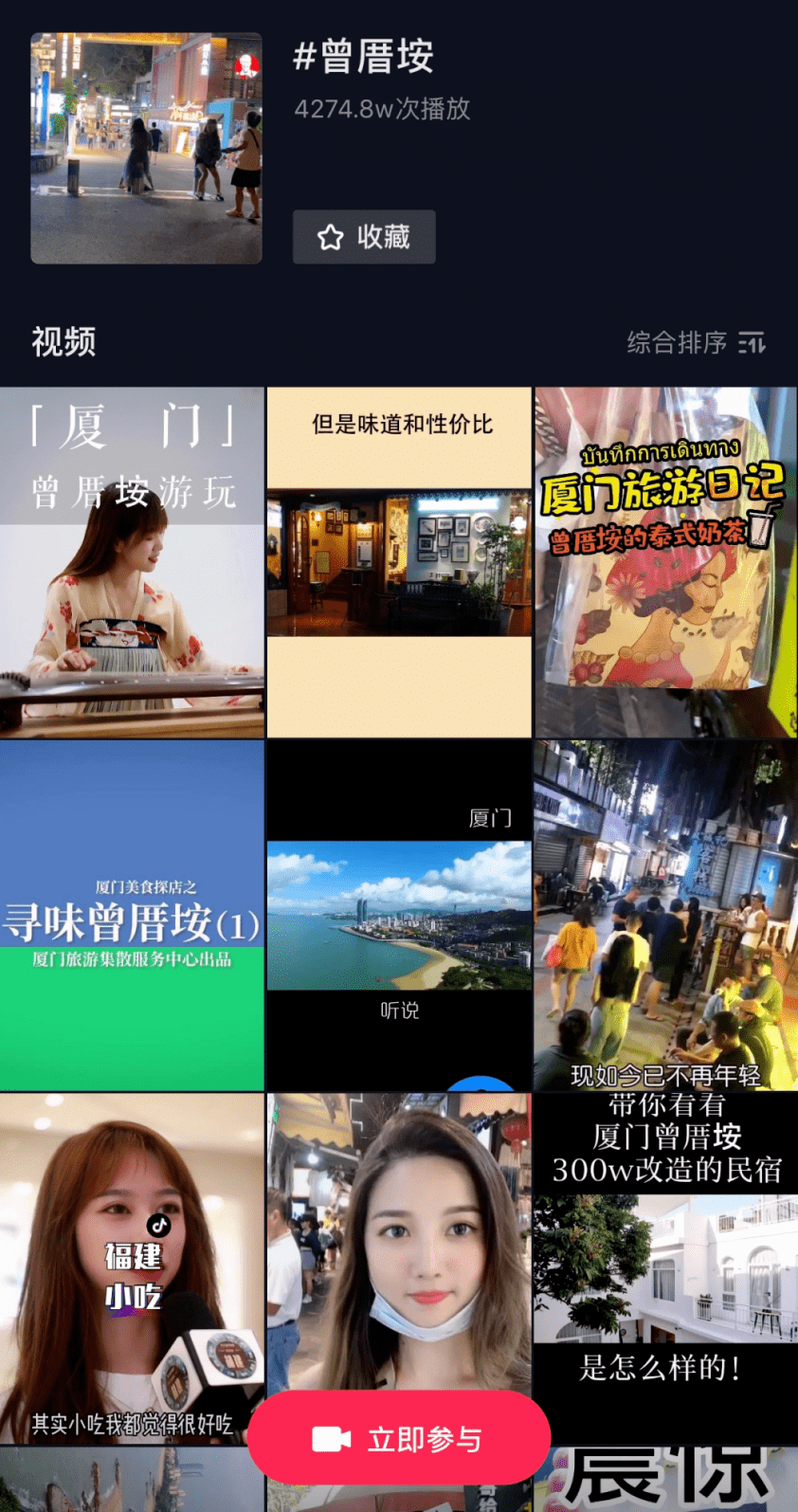This screenshot has width=798, height=1512.
Task: Watch the 寻味曾厝垵(1) video
Action: (132, 916)
